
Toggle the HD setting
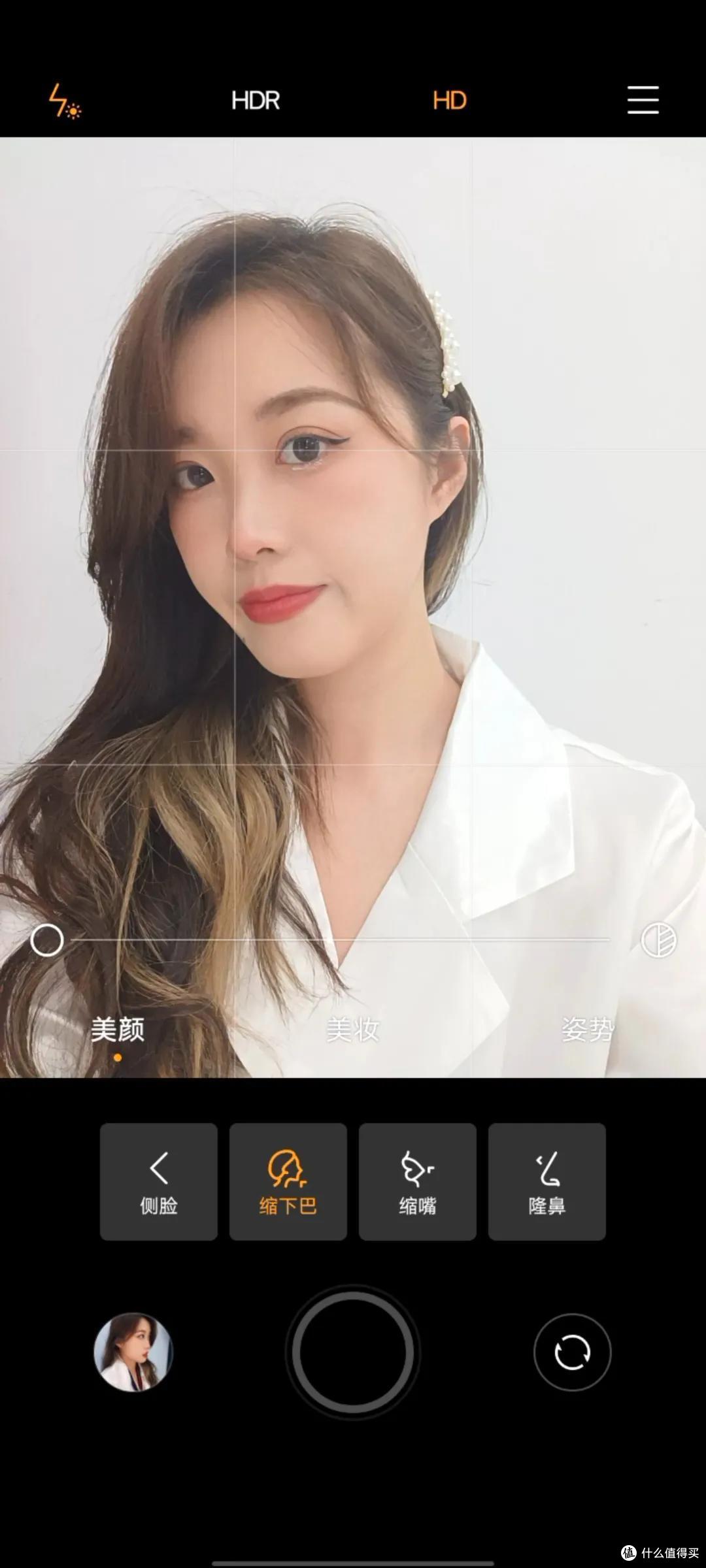(x=450, y=101)
